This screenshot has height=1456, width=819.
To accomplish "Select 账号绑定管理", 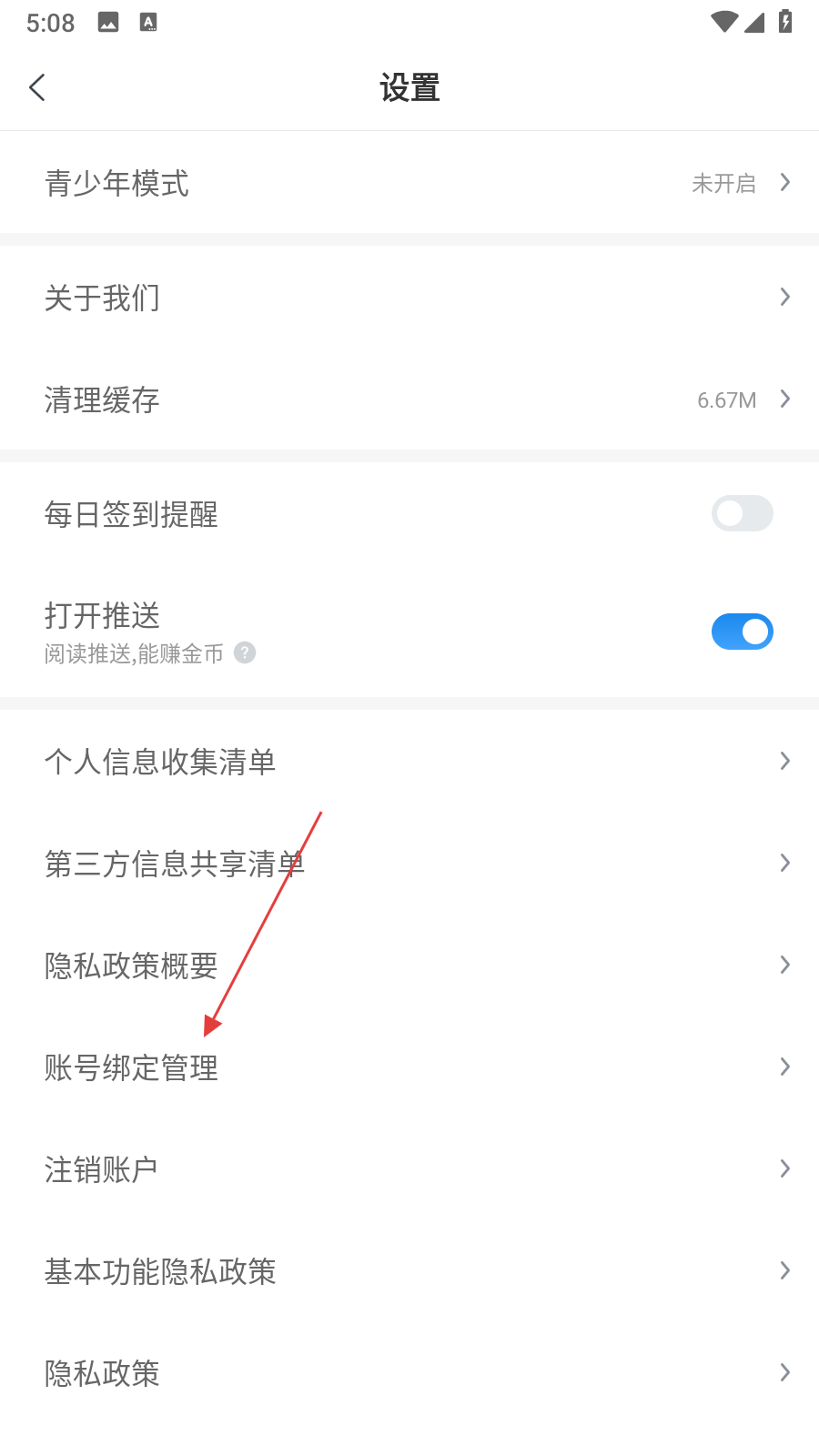I will 409,1067.
